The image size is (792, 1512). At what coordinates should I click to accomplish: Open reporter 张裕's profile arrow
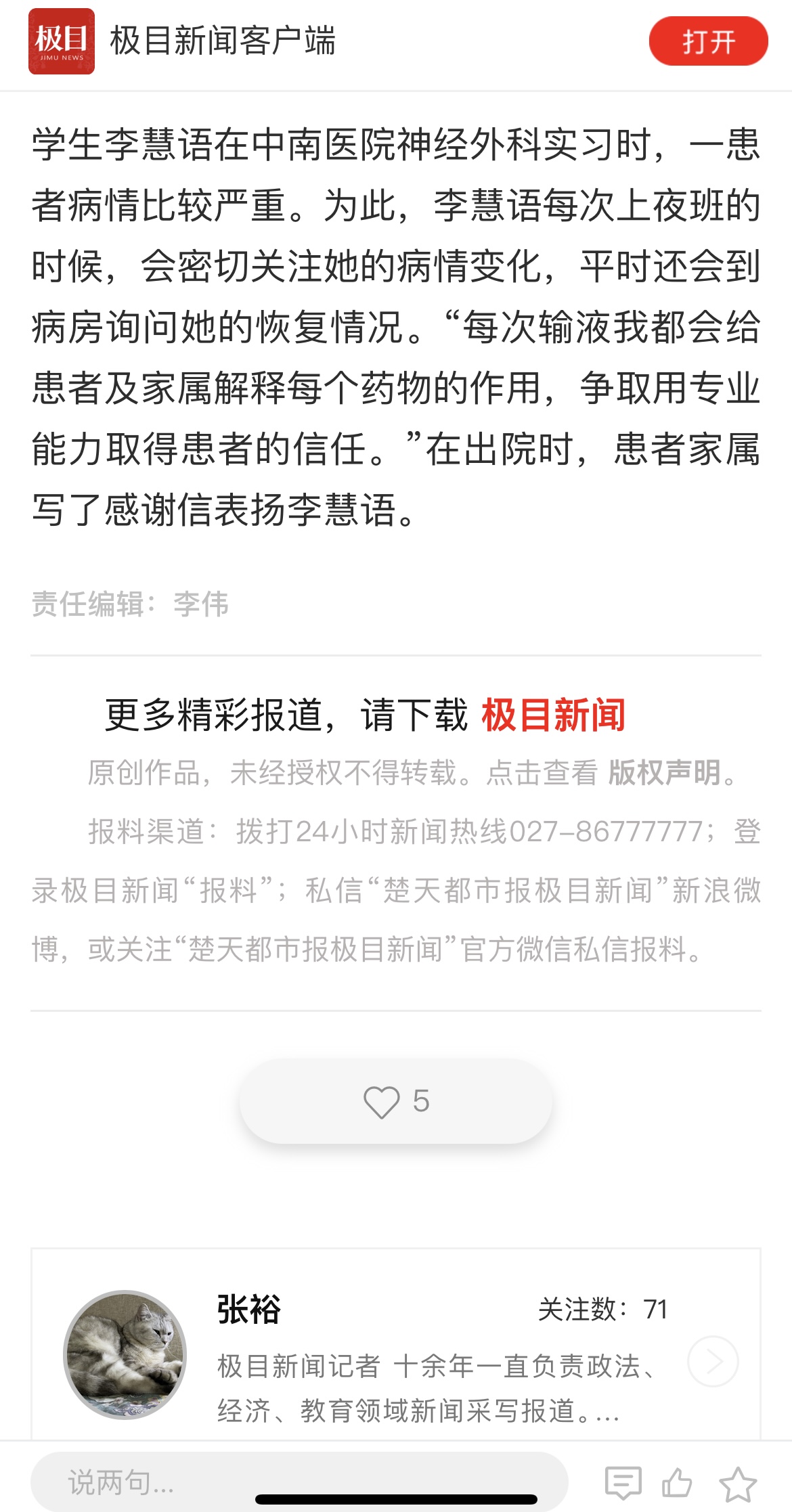pos(713,1361)
